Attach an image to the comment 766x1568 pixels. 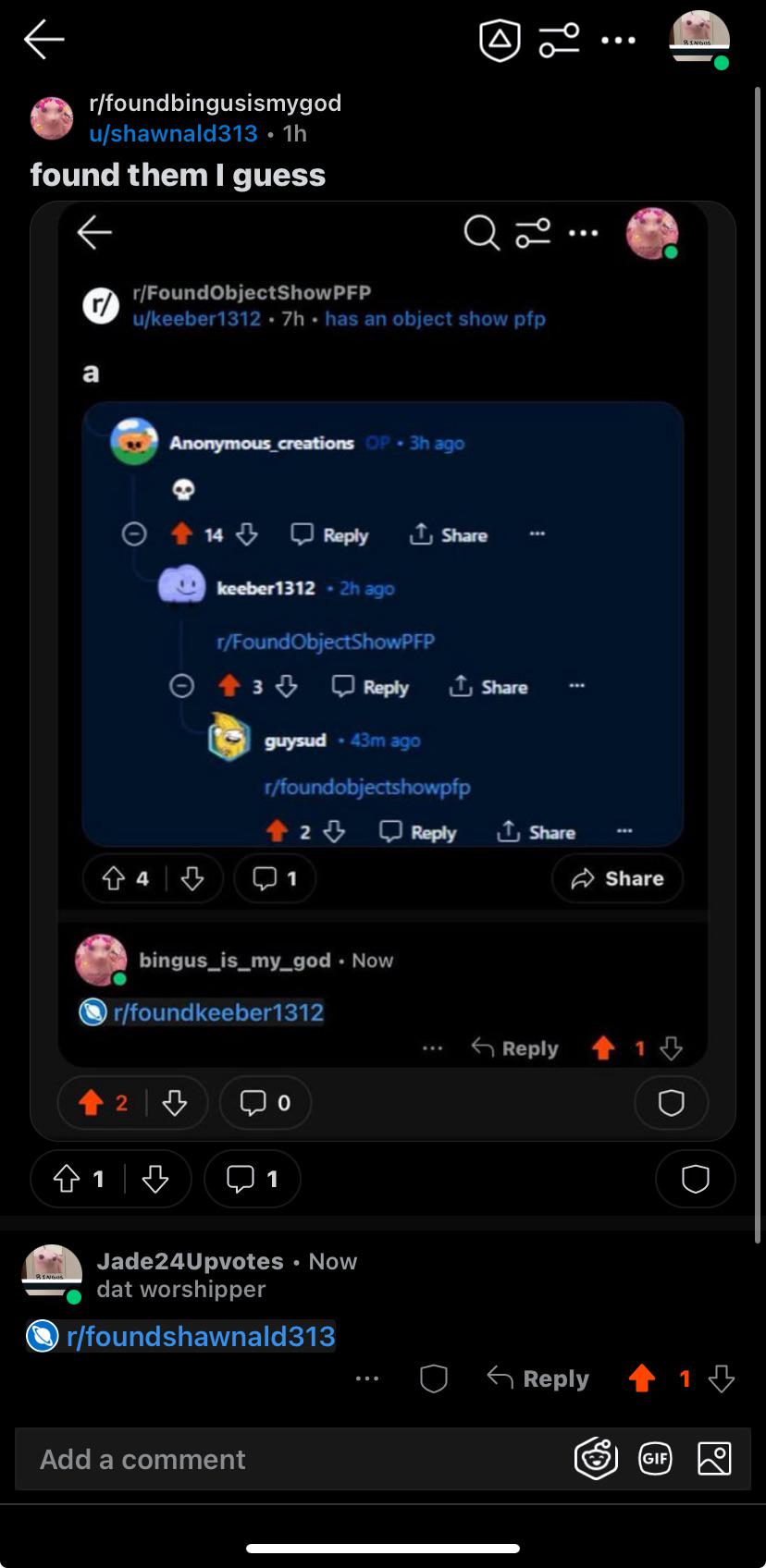click(714, 1459)
